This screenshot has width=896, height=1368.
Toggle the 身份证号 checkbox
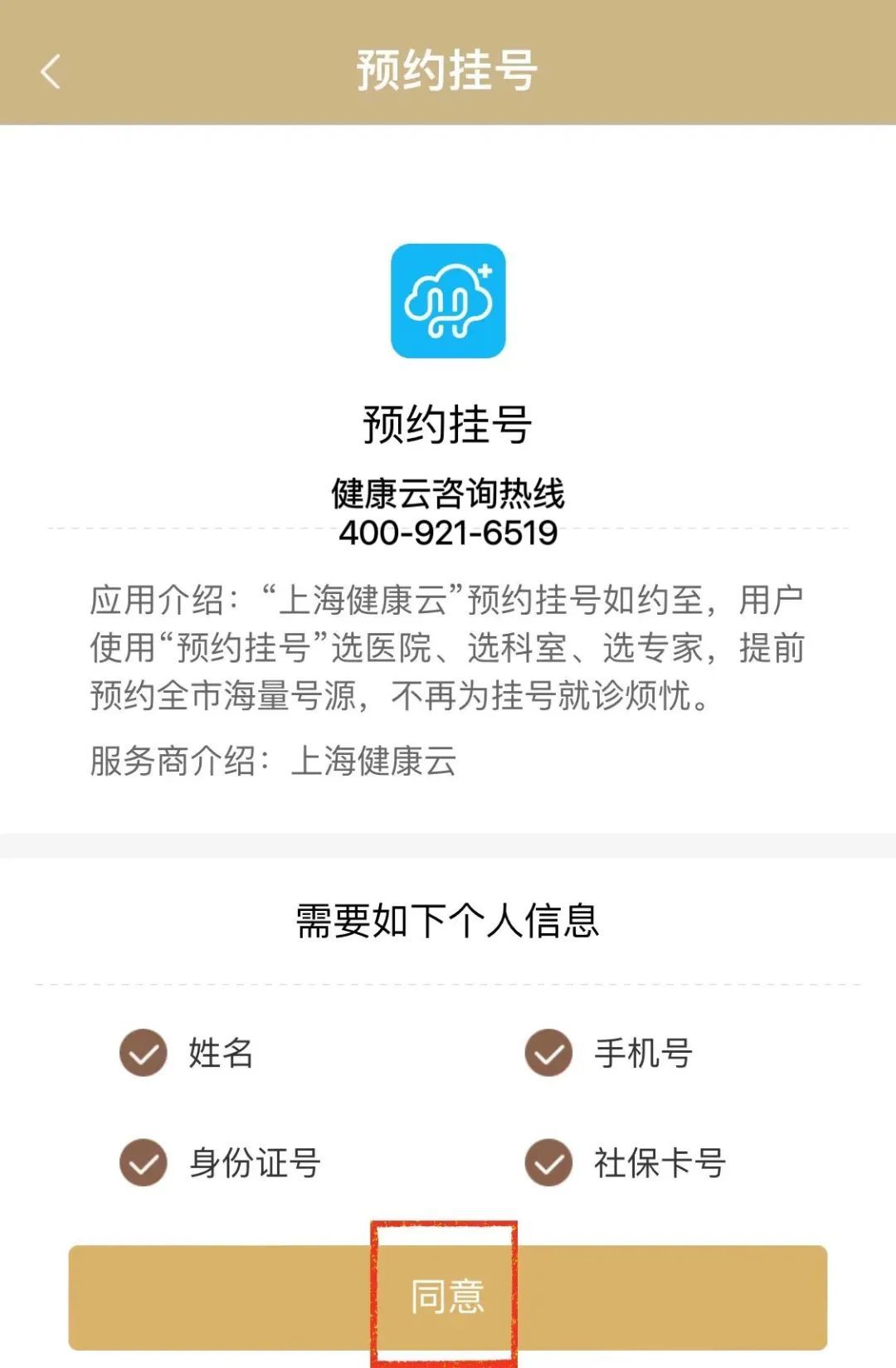point(144,1162)
